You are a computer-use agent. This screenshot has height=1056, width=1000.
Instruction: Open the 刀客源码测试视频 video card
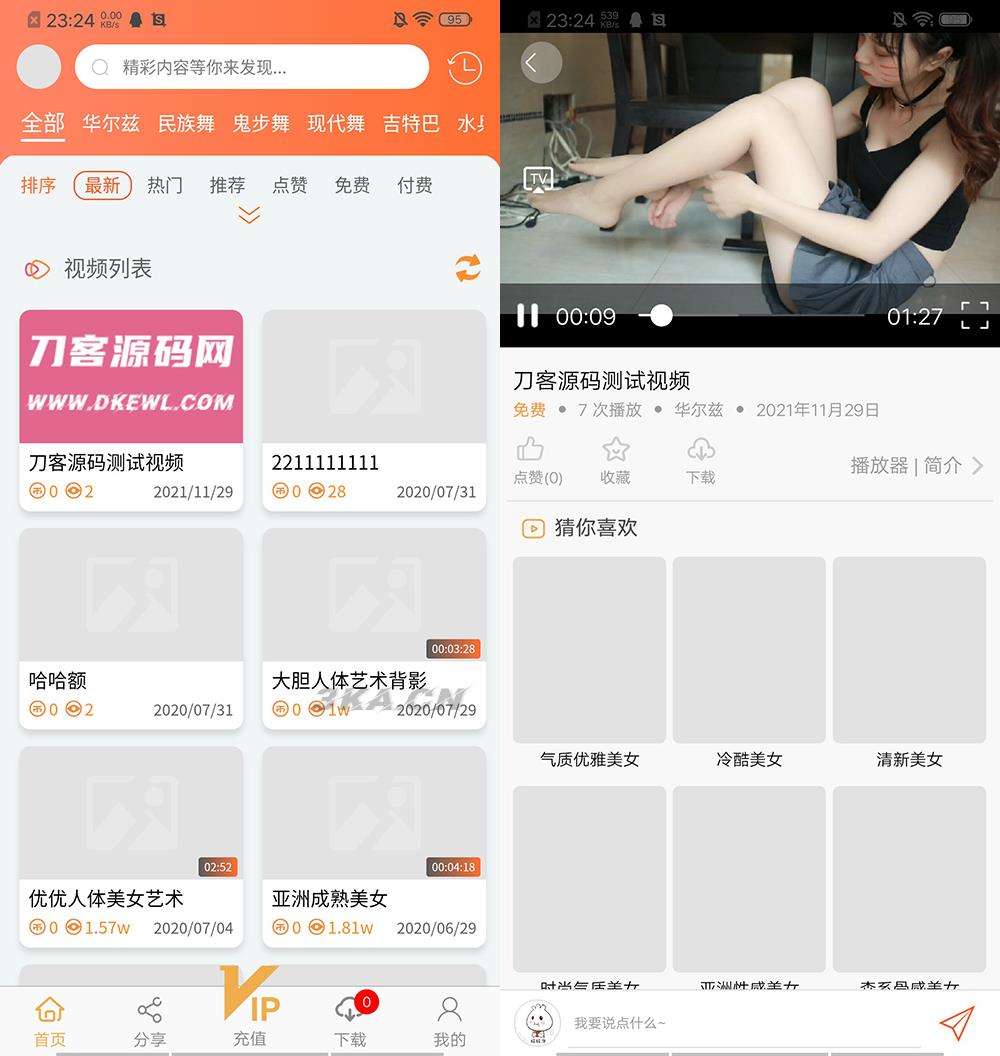point(131,408)
